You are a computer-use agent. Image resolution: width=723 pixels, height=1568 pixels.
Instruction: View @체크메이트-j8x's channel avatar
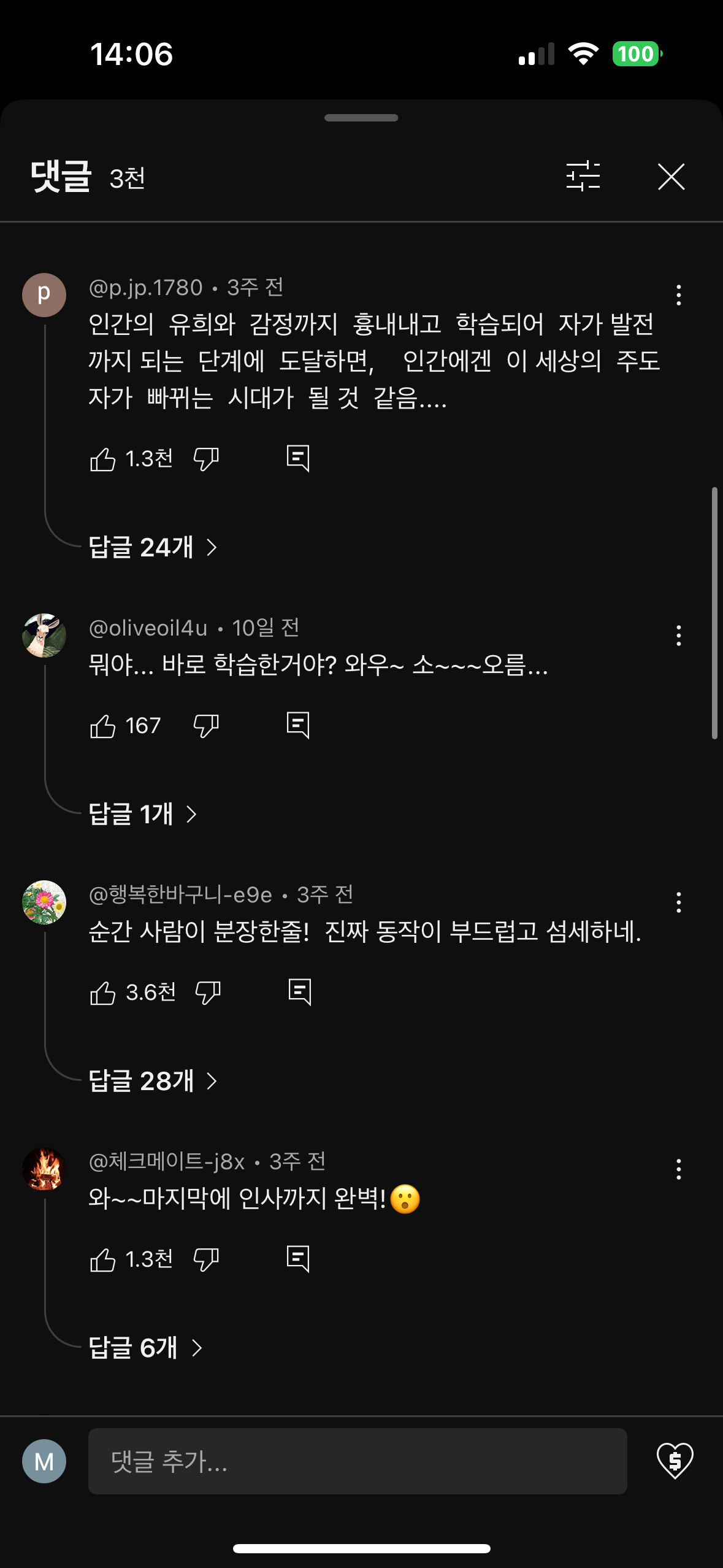pos(45,1169)
